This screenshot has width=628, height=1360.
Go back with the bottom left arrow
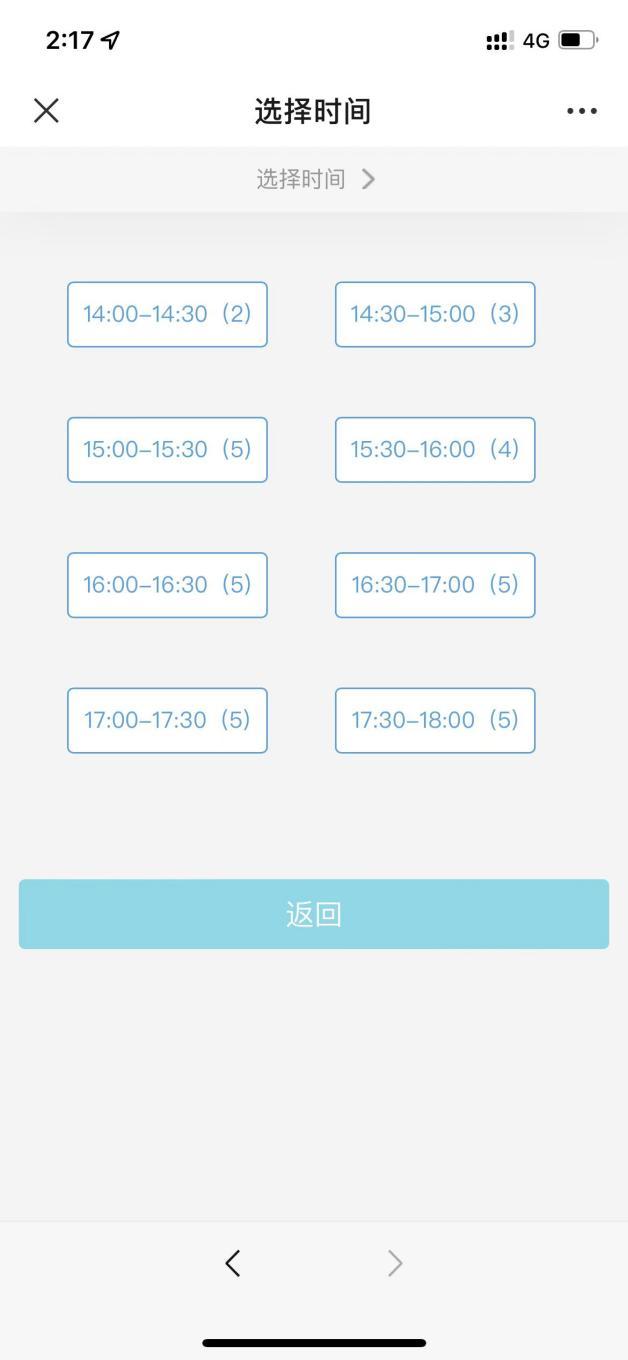pos(233,1264)
